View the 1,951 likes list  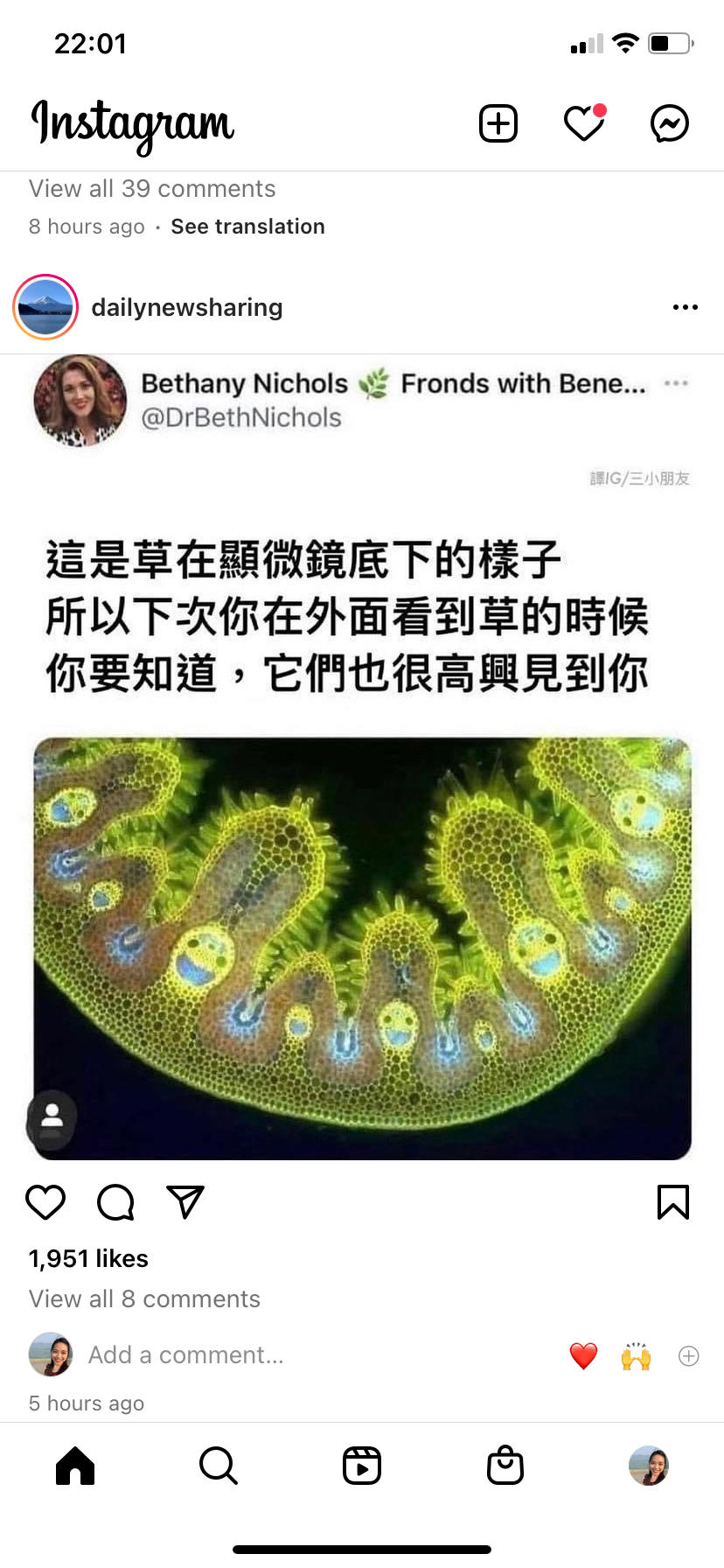88,1258
